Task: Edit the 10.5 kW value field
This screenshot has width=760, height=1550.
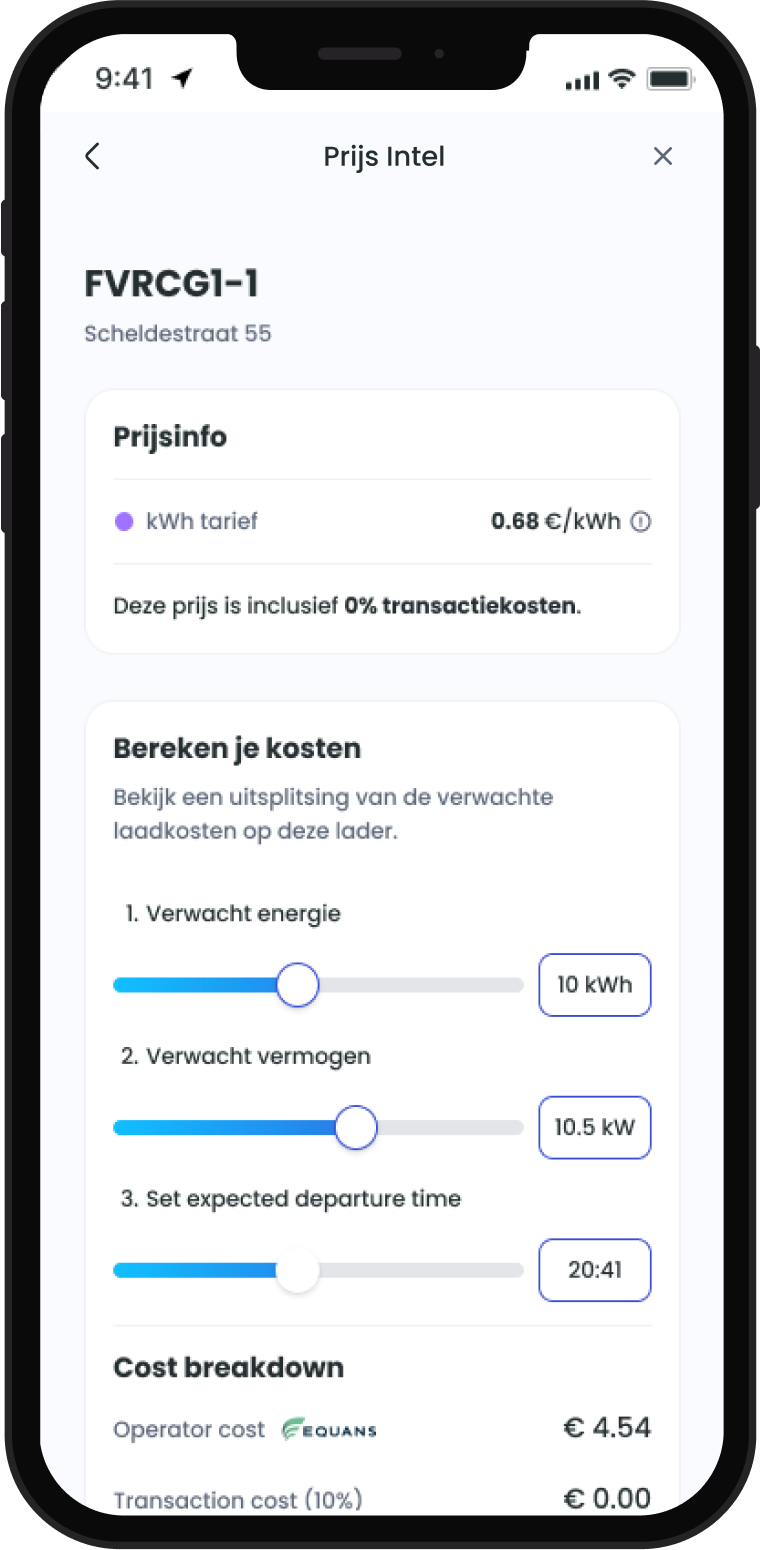Action: tap(594, 1128)
